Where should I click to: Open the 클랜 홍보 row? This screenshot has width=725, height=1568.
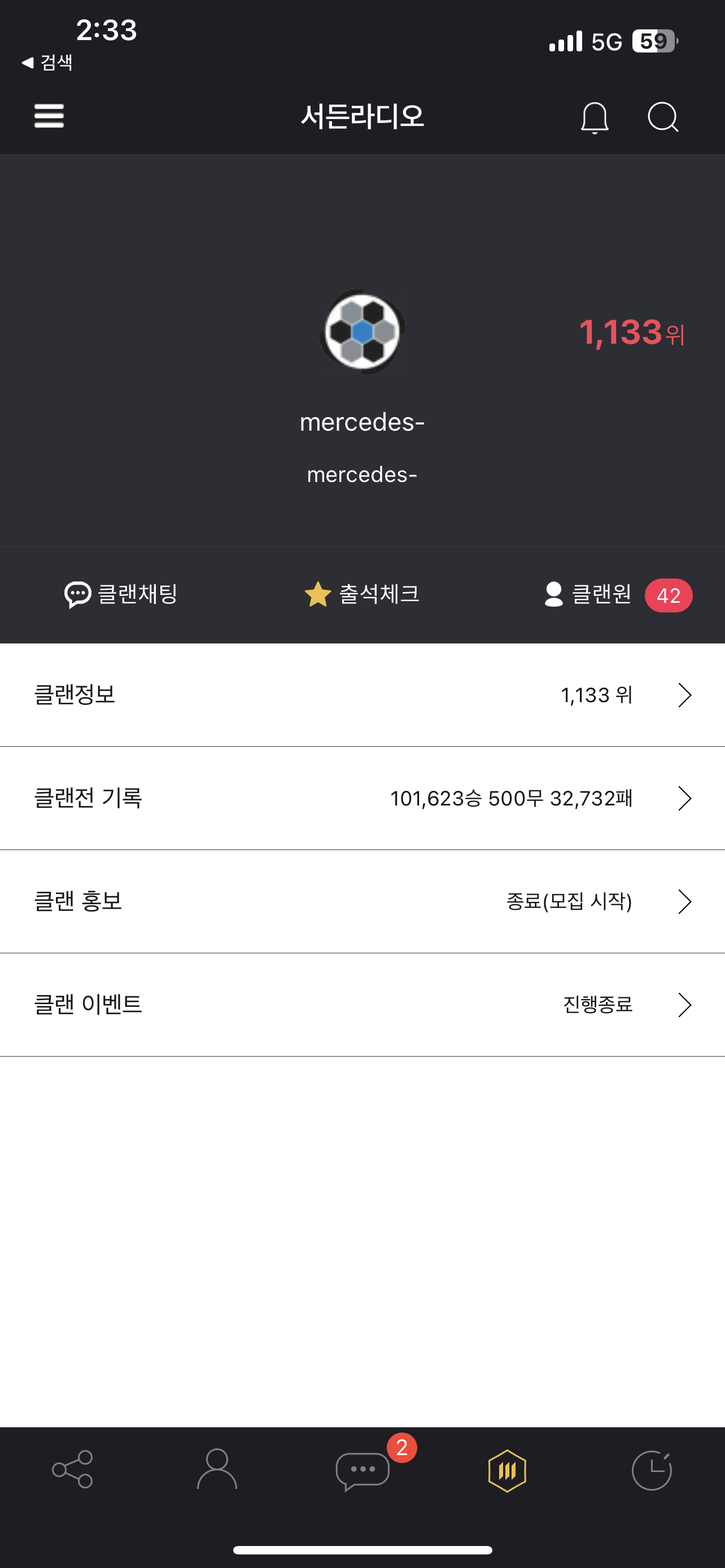tap(362, 901)
